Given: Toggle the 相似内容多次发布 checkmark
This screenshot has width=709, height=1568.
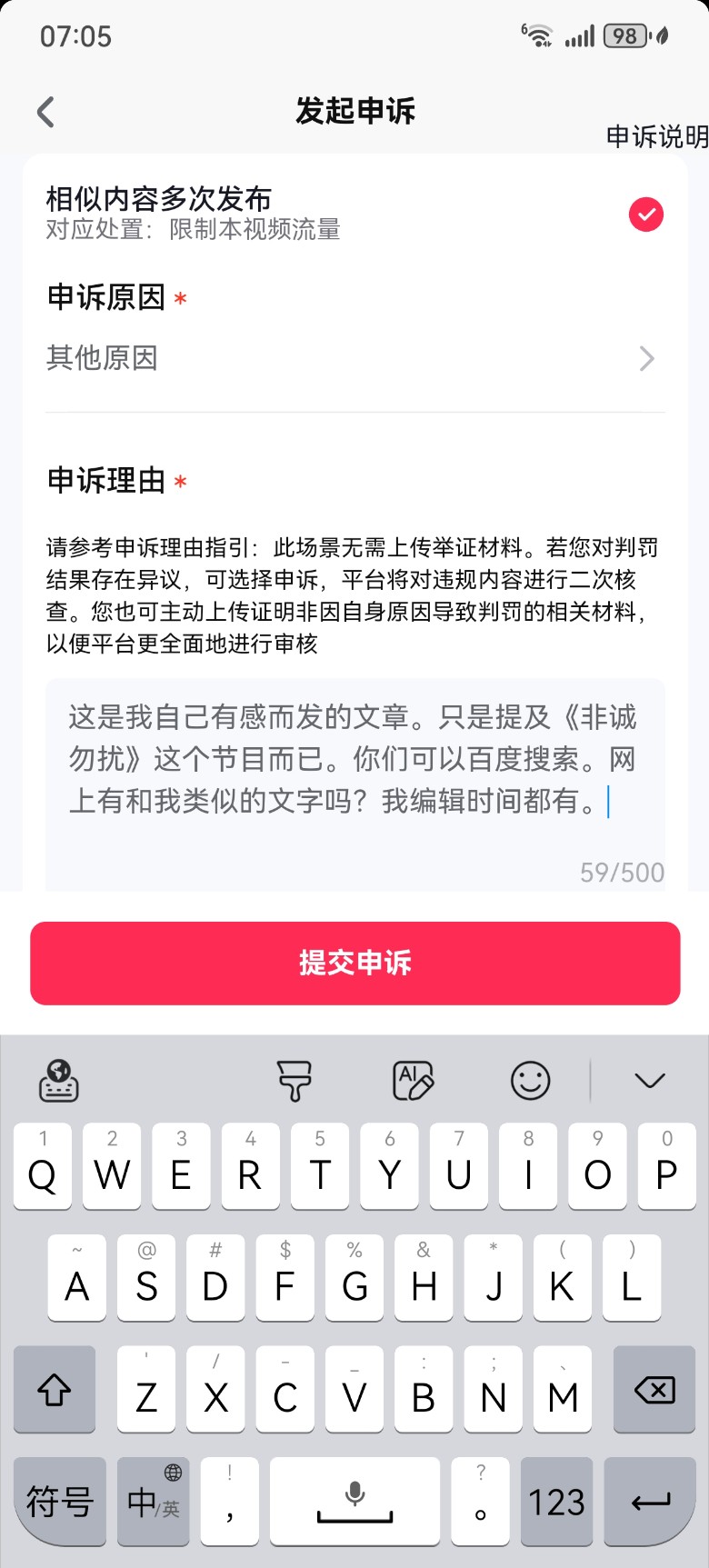Looking at the screenshot, I should pos(645,215).
